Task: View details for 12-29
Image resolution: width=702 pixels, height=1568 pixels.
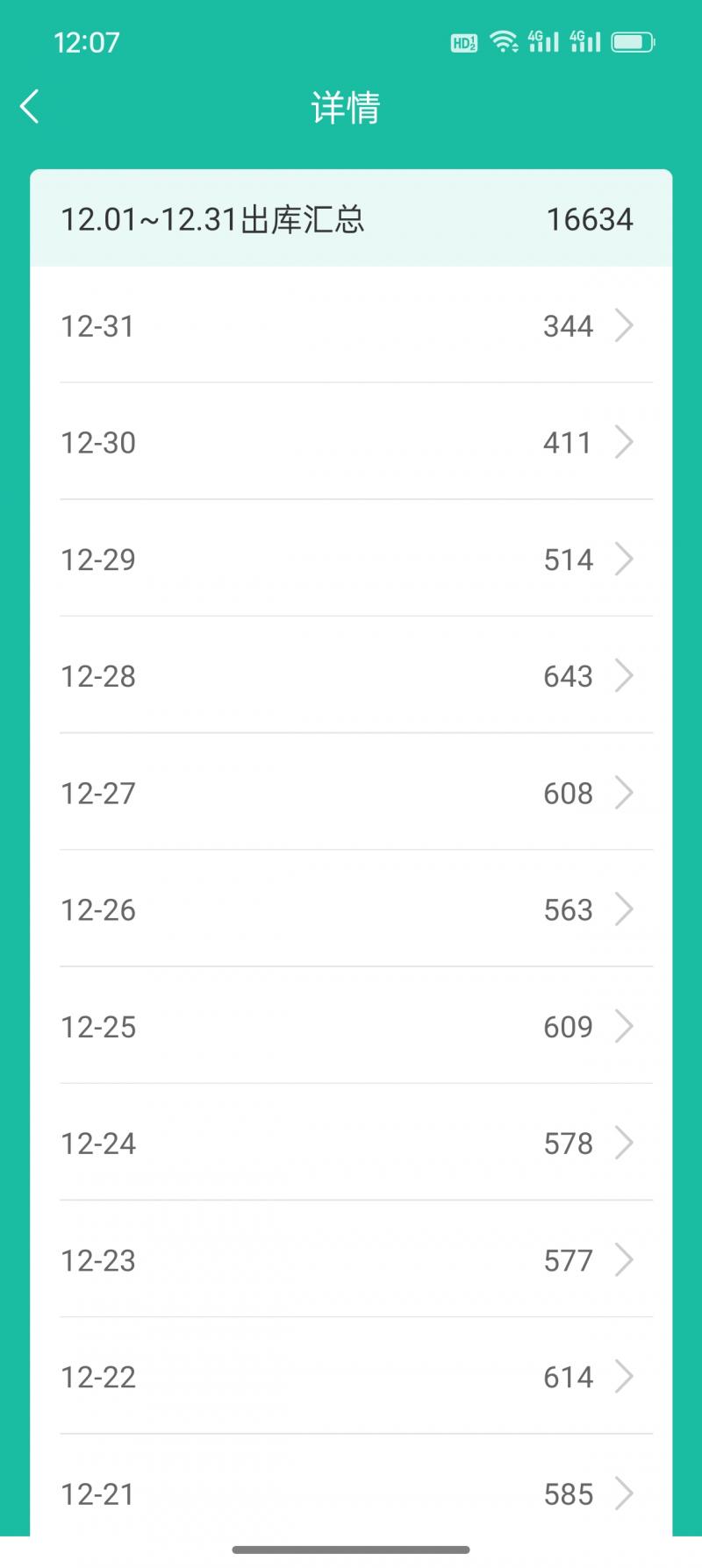Action: click(x=351, y=559)
